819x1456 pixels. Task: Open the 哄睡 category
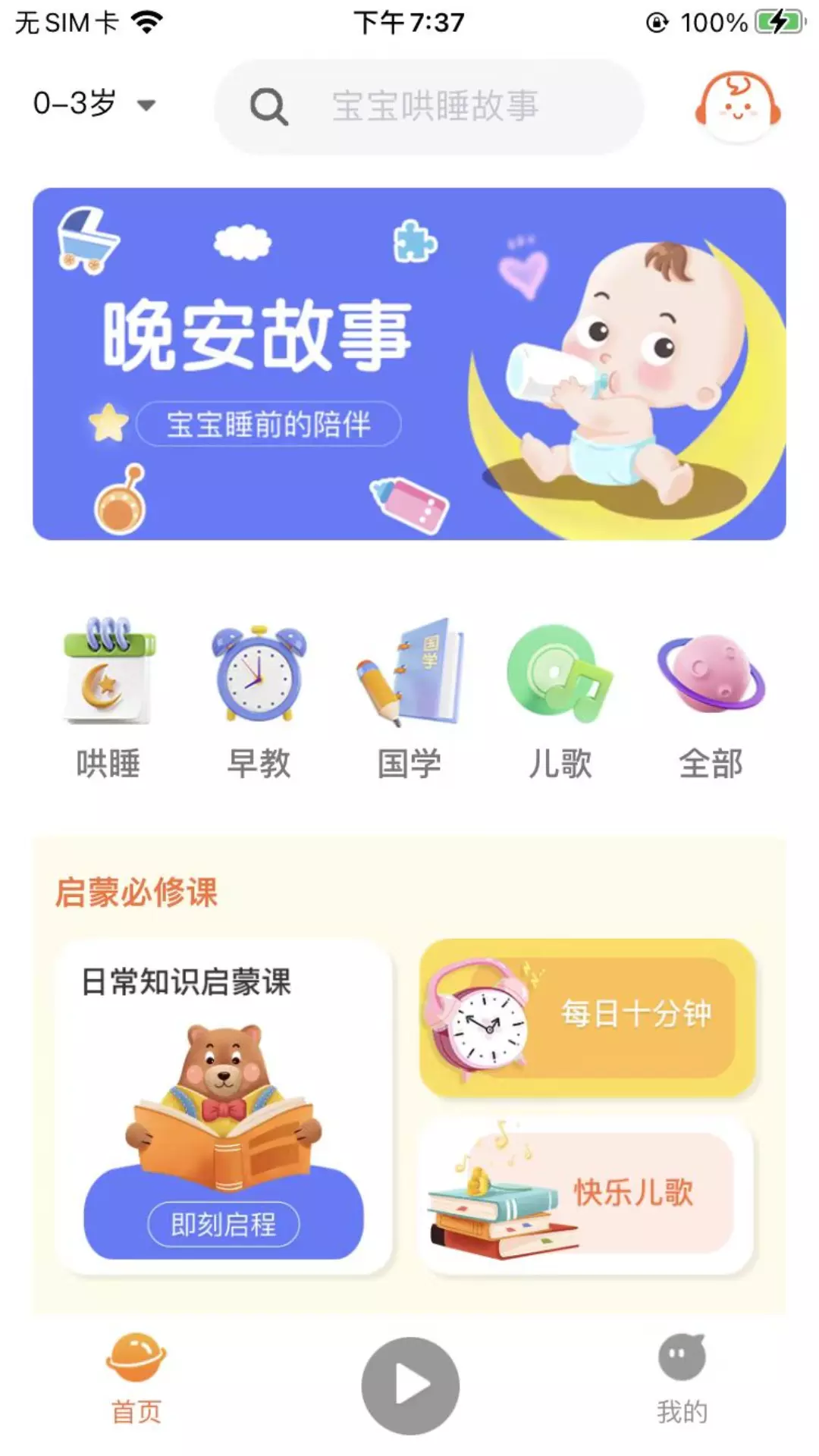(x=108, y=698)
